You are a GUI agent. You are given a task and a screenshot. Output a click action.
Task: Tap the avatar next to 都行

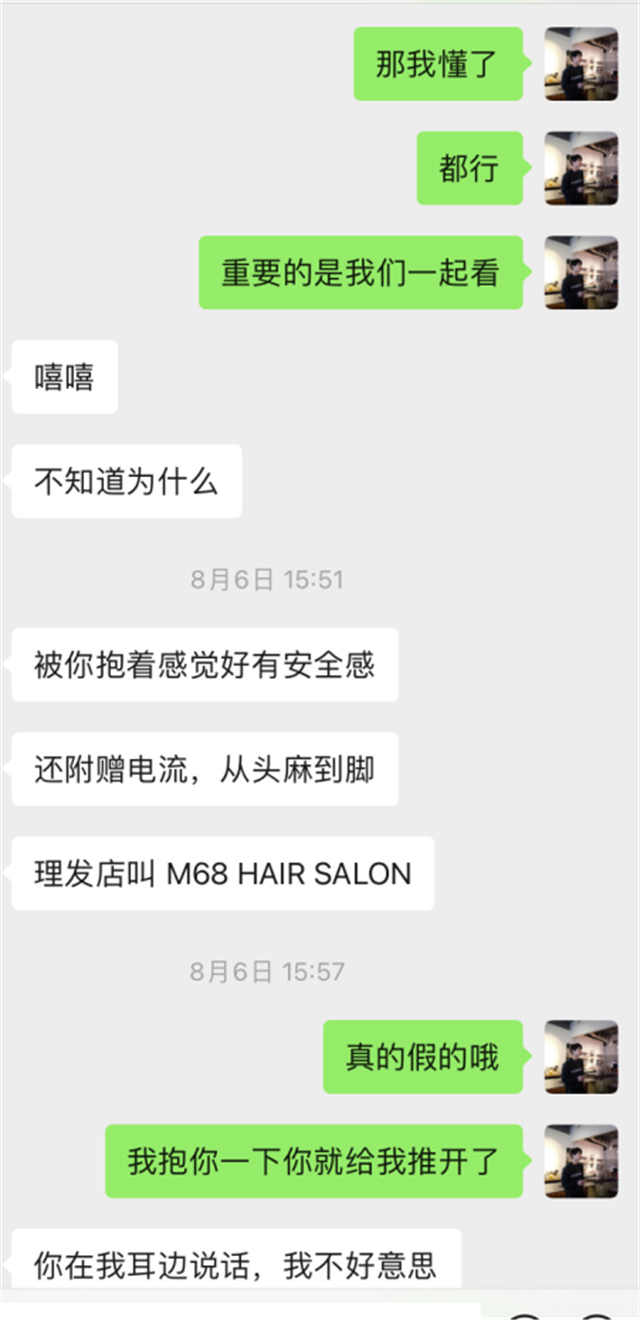[x=581, y=168]
